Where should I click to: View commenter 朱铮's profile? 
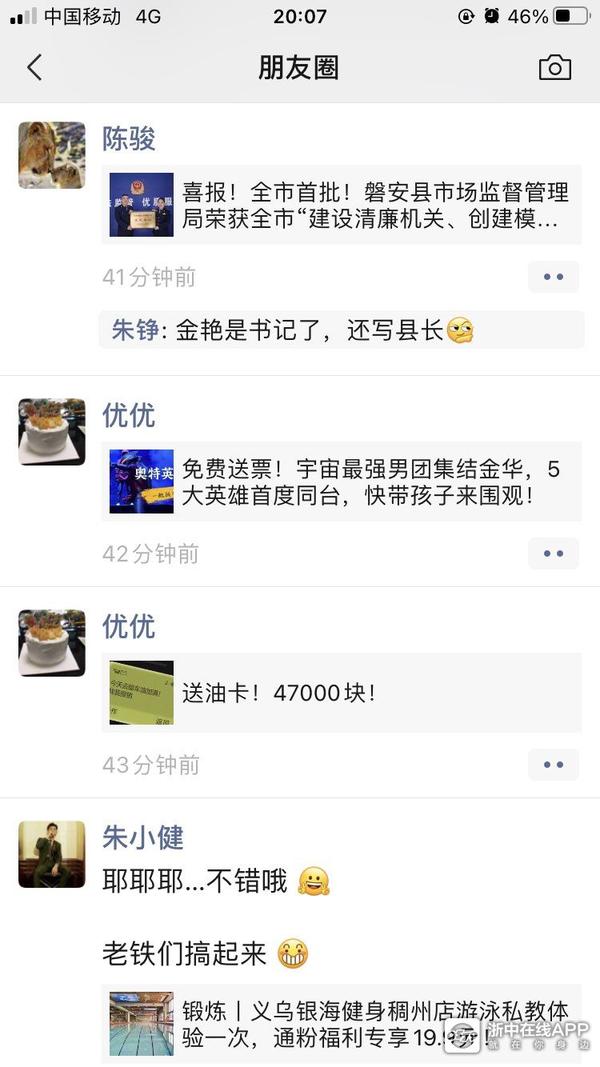(135, 330)
